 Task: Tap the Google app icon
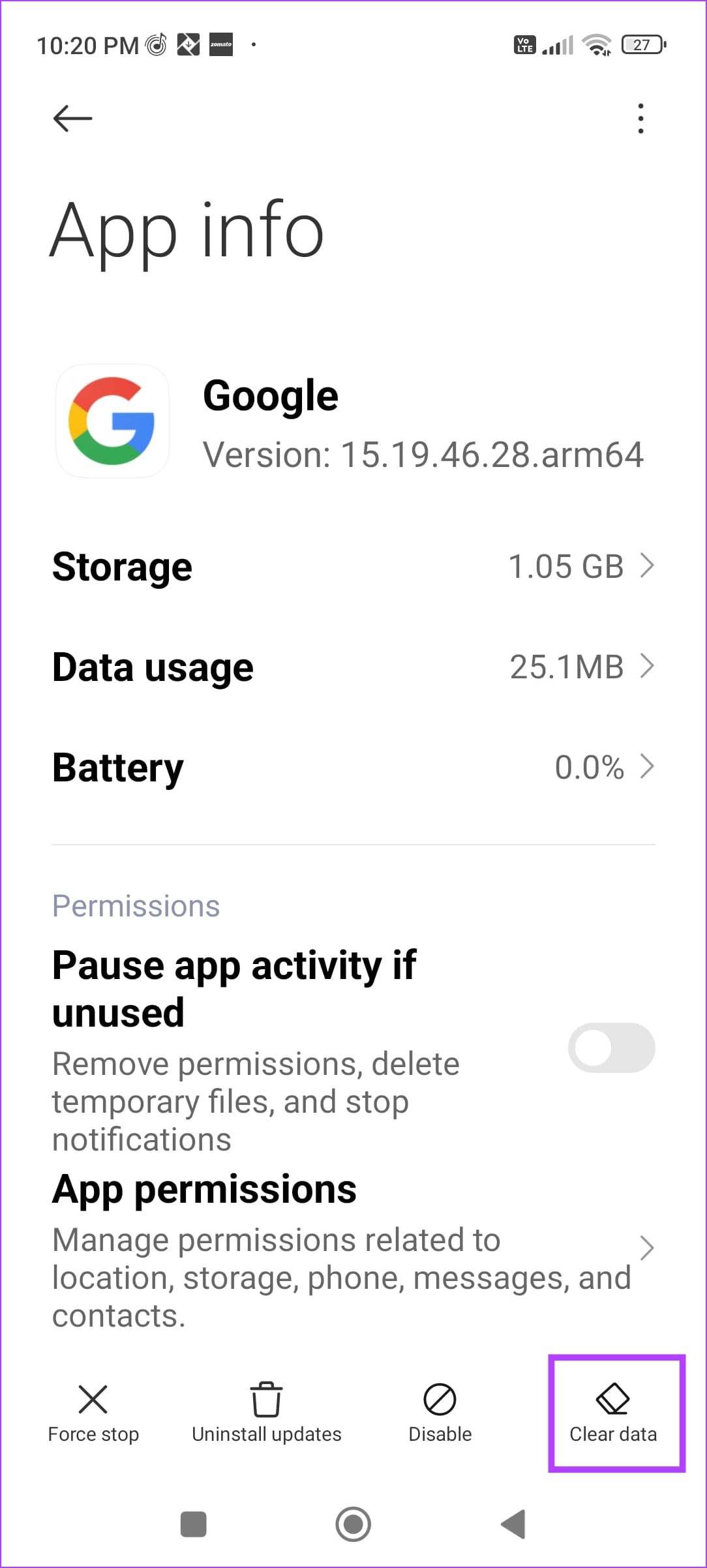[112, 421]
